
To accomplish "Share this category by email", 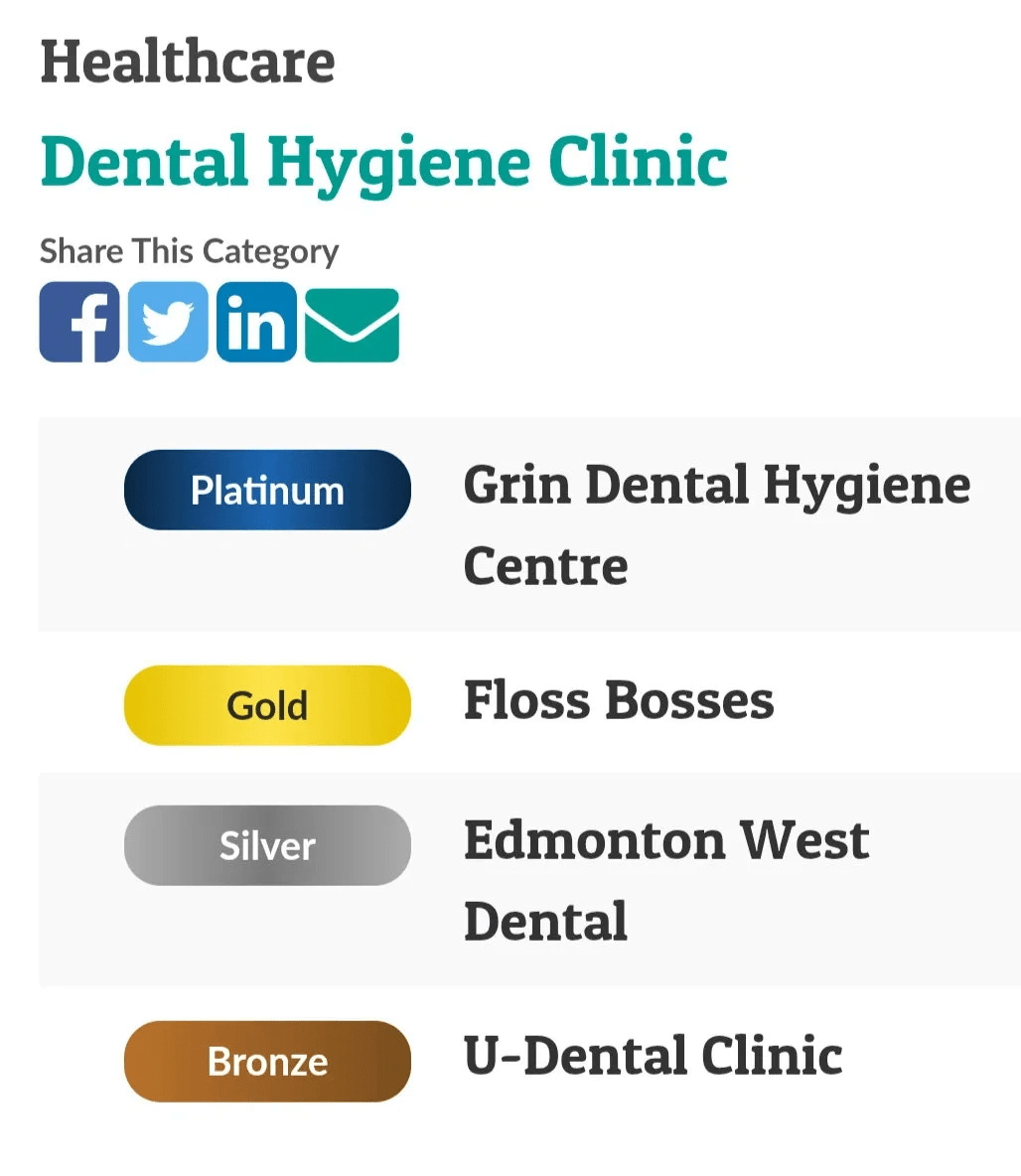I will 352,325.
